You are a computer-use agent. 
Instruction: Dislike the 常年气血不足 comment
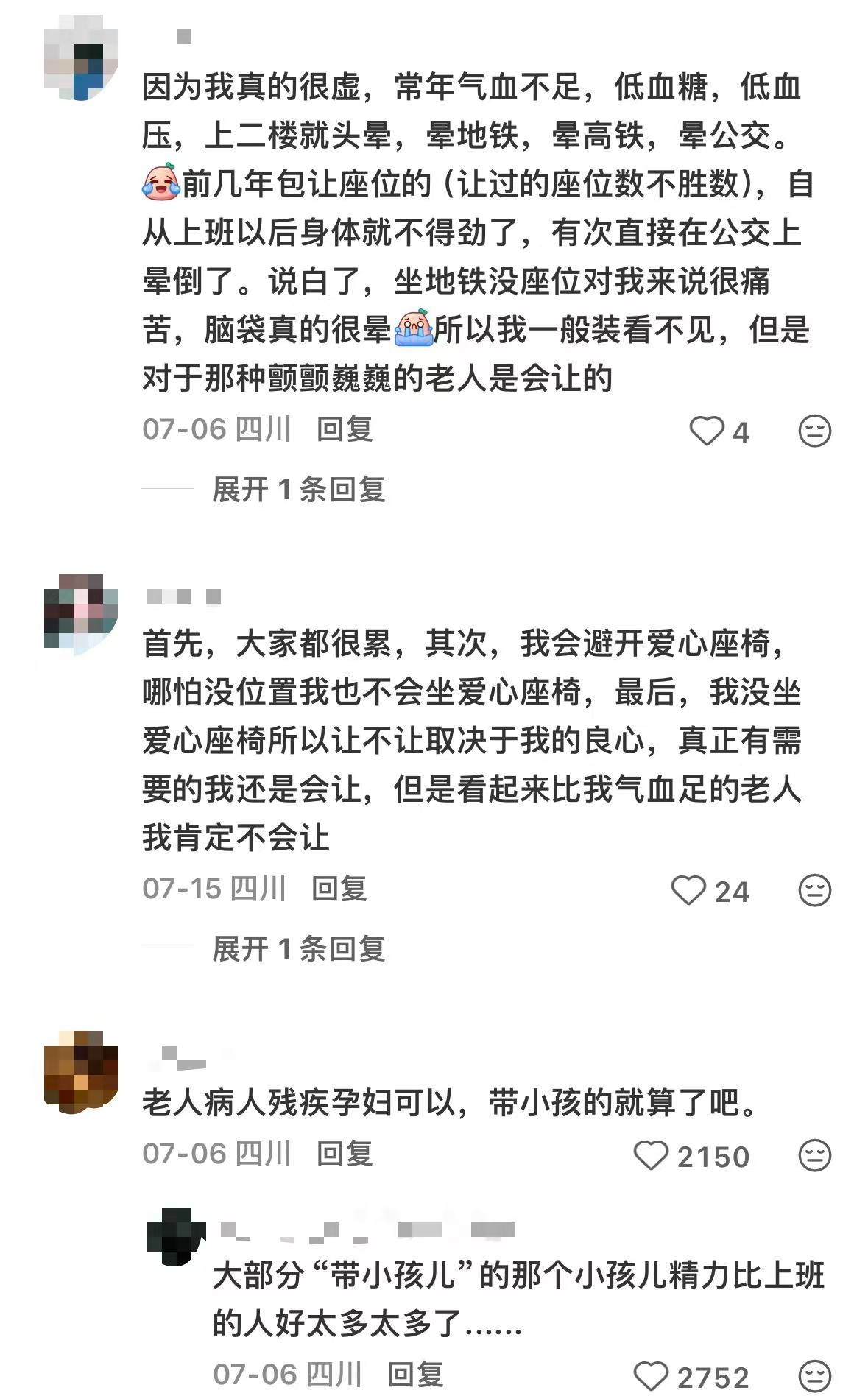click(814, 431)
